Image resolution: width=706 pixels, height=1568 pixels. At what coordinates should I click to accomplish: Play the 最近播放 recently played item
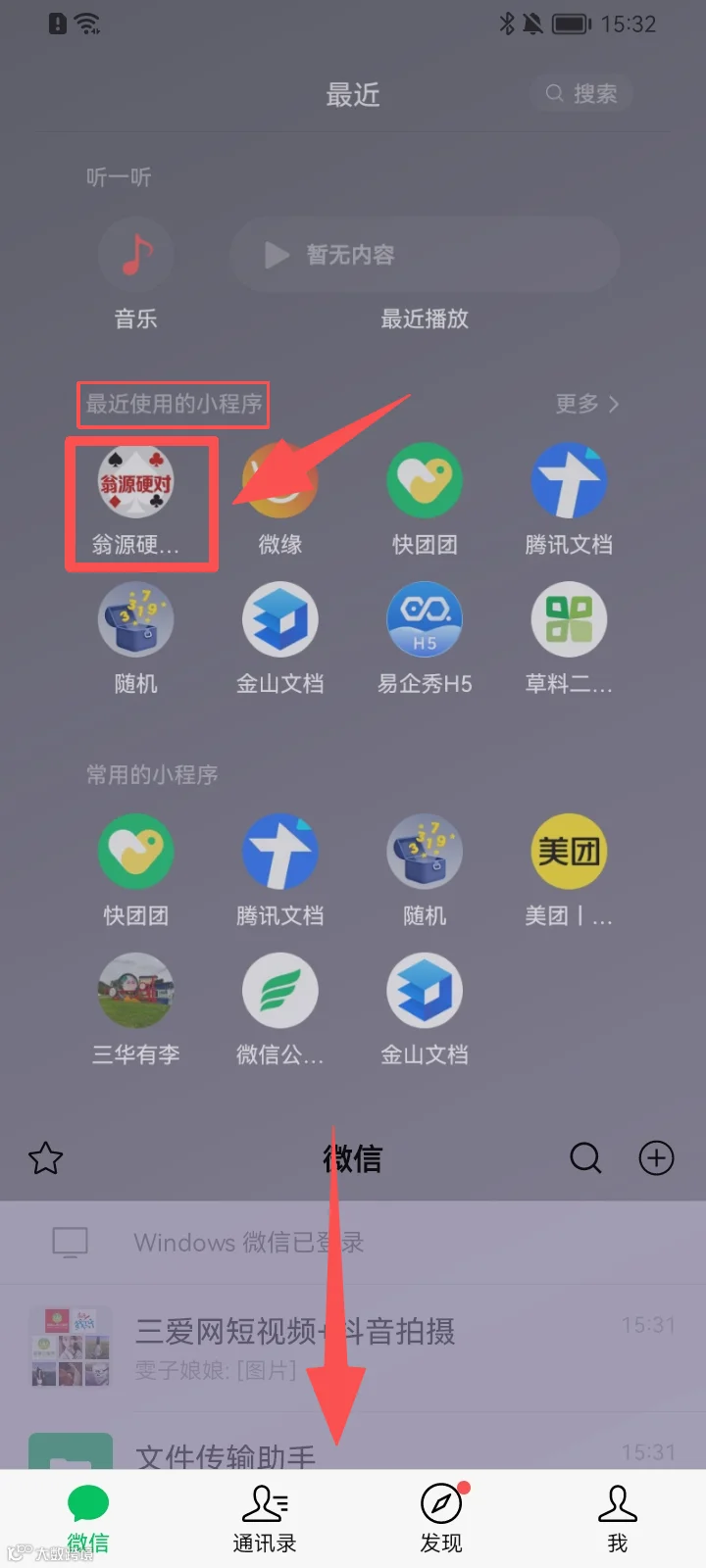click(424, 255)
